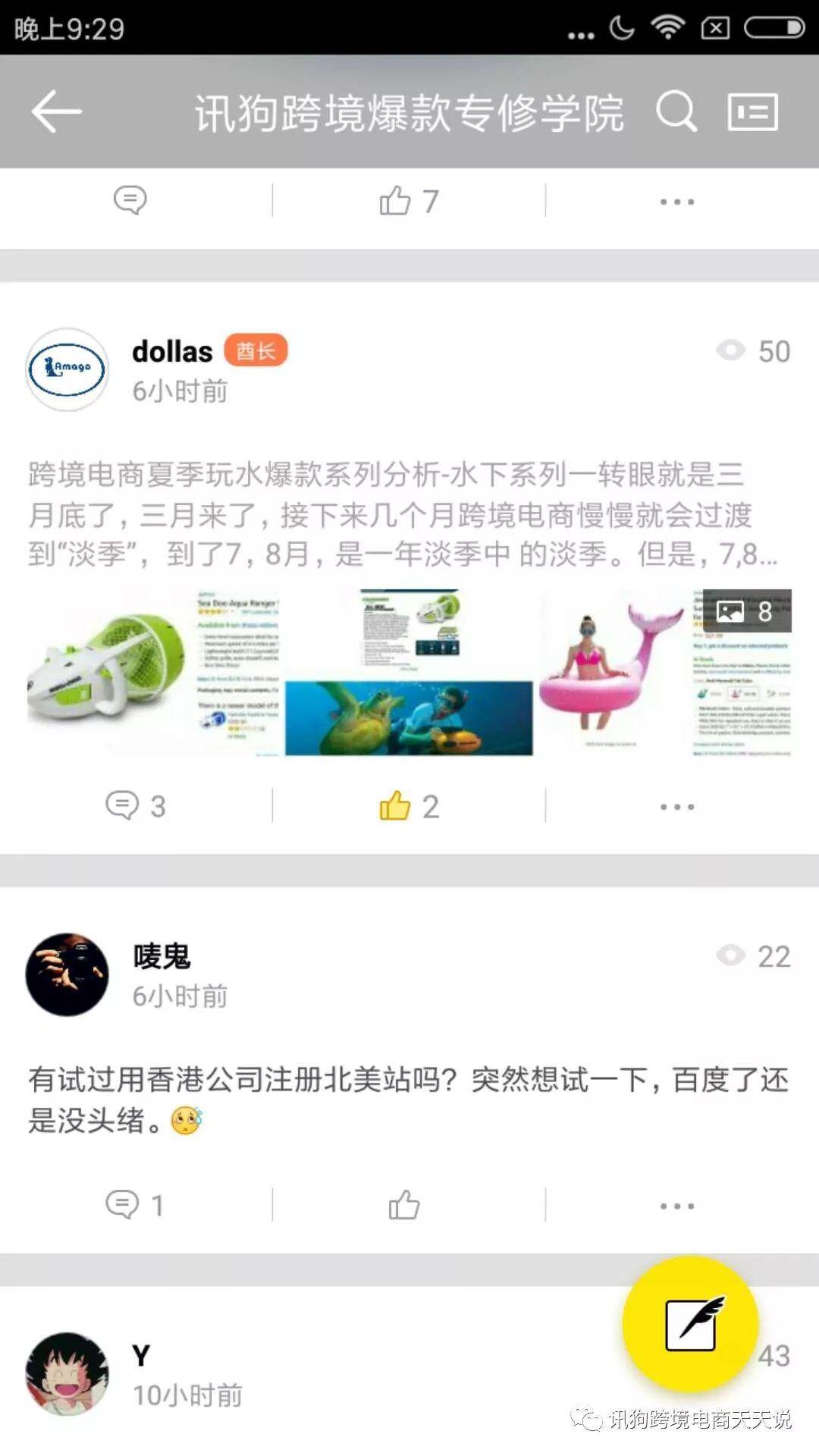View the sea turtle diver image

point(409,672)
